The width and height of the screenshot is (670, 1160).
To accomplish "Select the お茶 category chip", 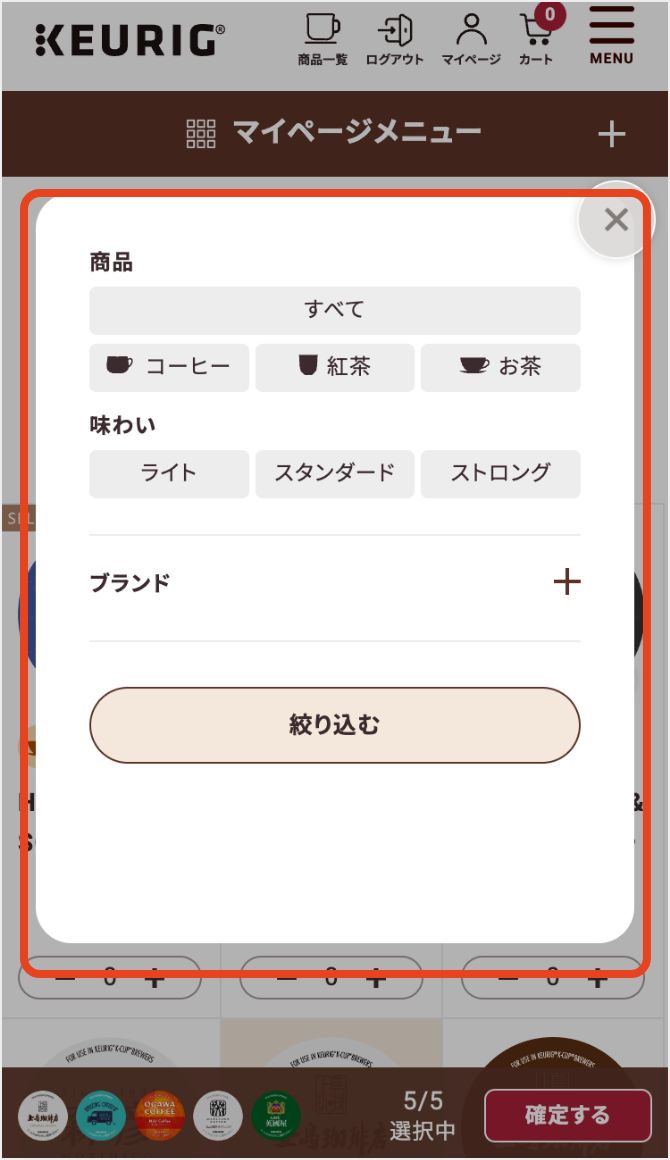I will point(500,367).
